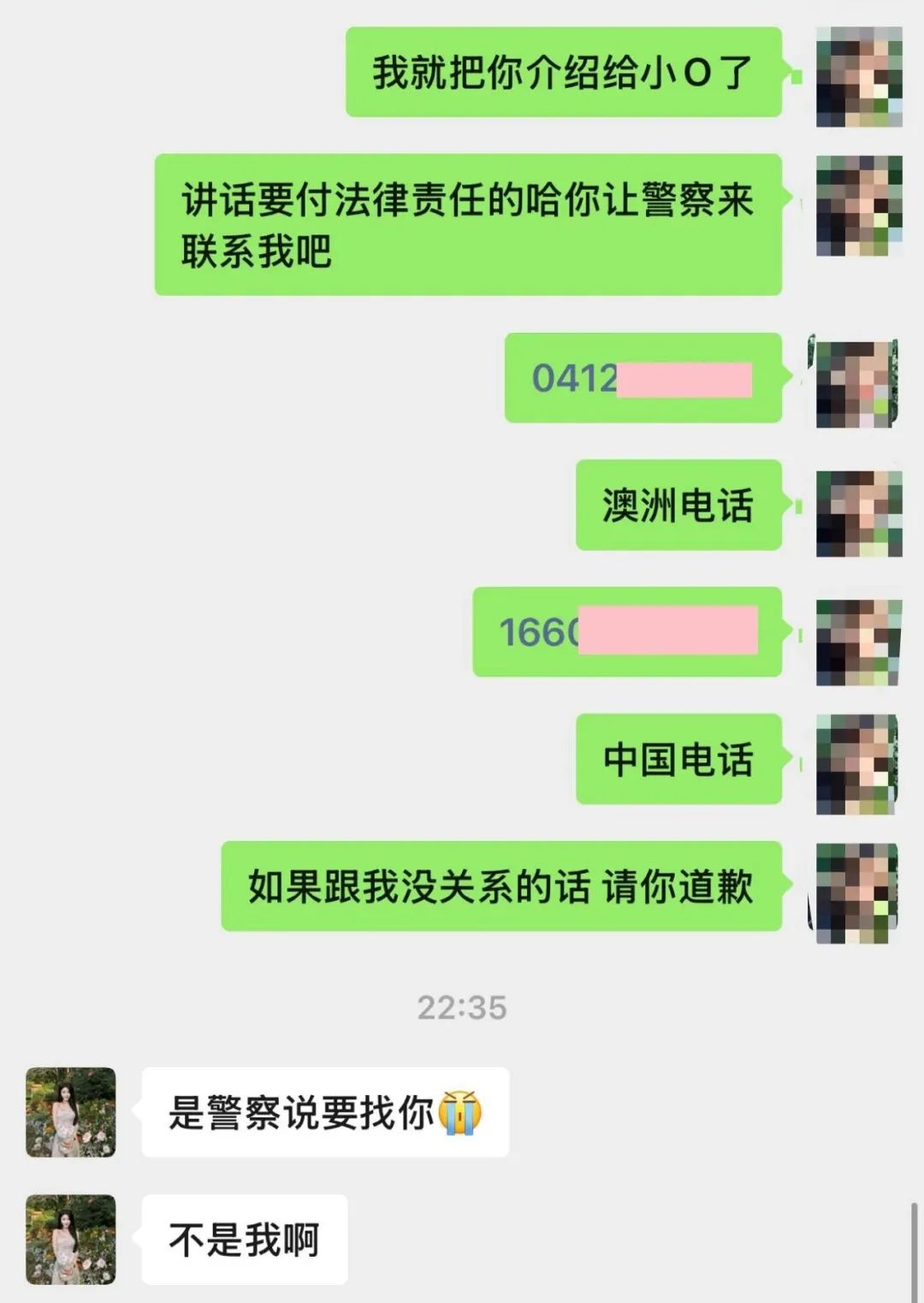
Task: Open own avatar beside 我就把你介绍给小O了
Action: [x=858, y=77]
